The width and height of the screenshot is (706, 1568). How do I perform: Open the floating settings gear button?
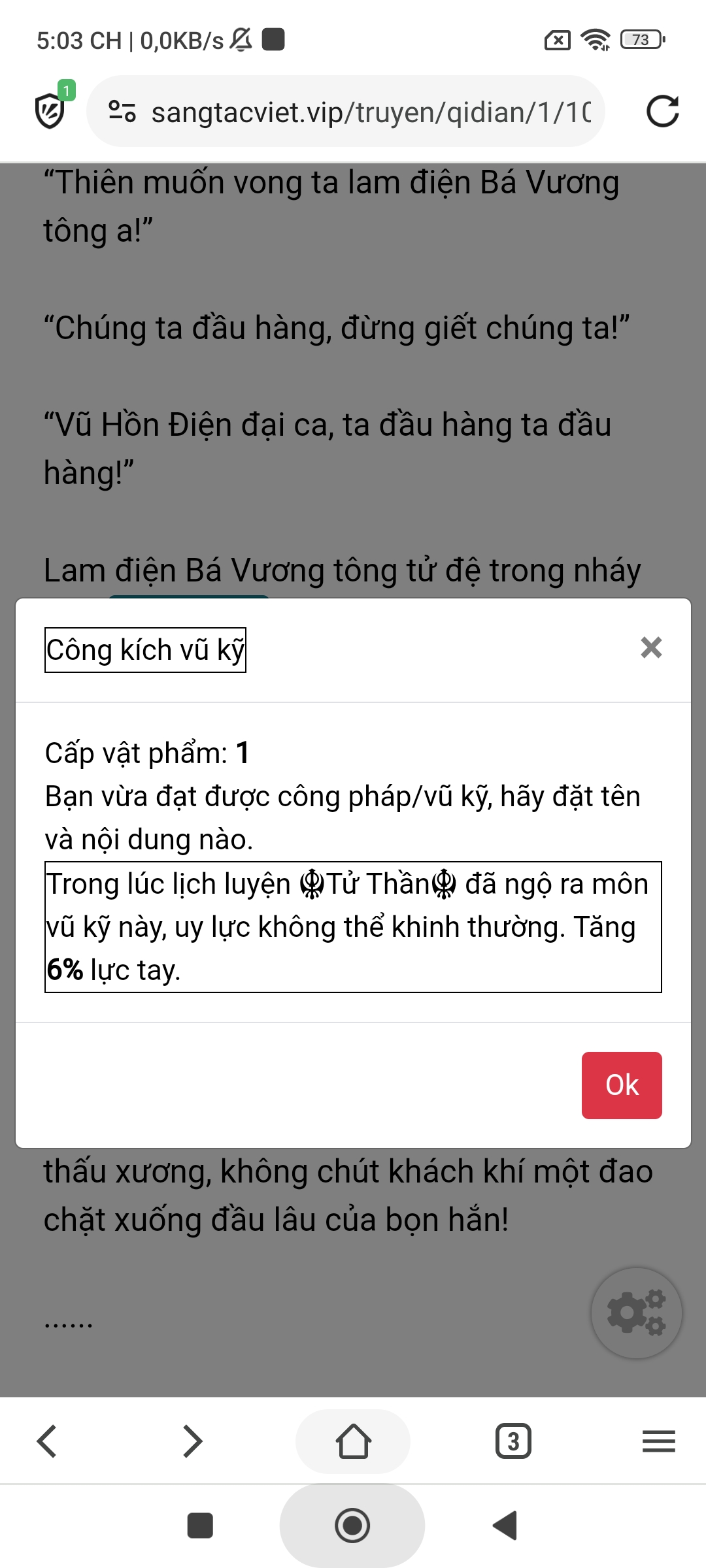click(x=636, y=1313)
